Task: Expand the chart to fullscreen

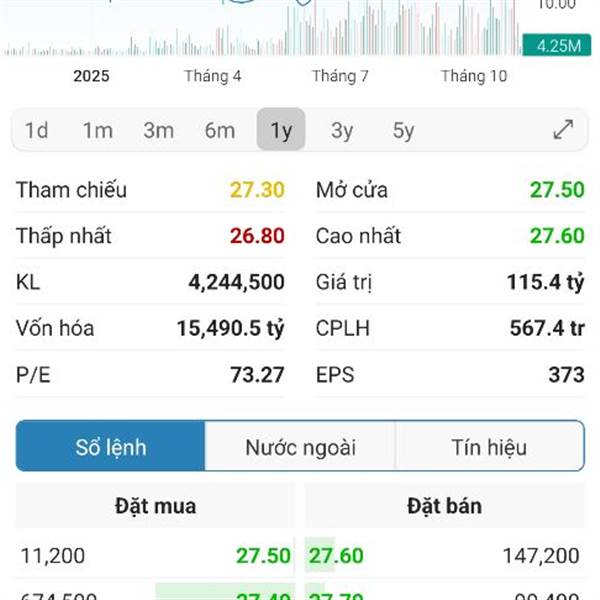Action: pyautogui.click(x=563, y=130)
